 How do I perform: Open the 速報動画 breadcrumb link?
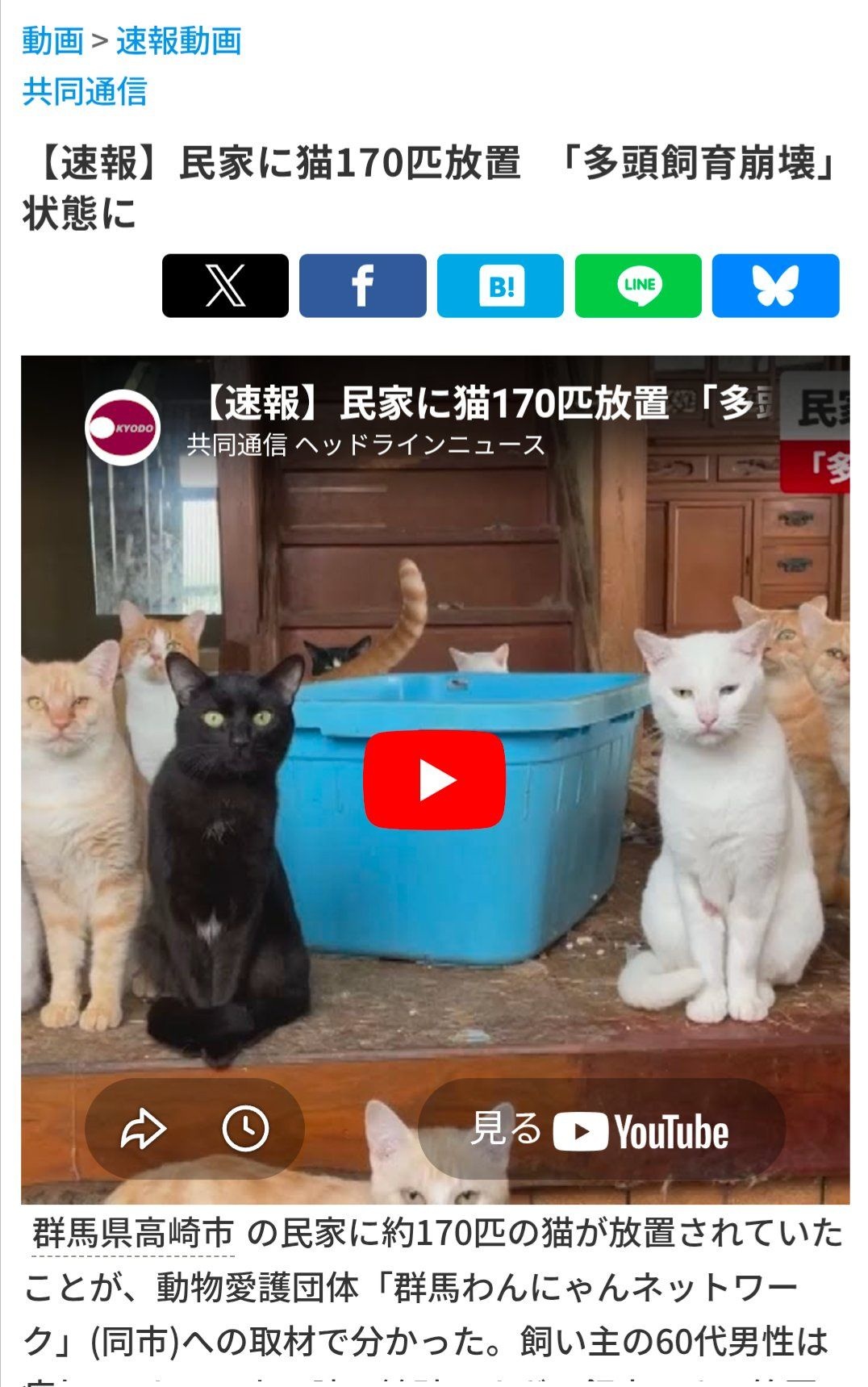(178, 41)
